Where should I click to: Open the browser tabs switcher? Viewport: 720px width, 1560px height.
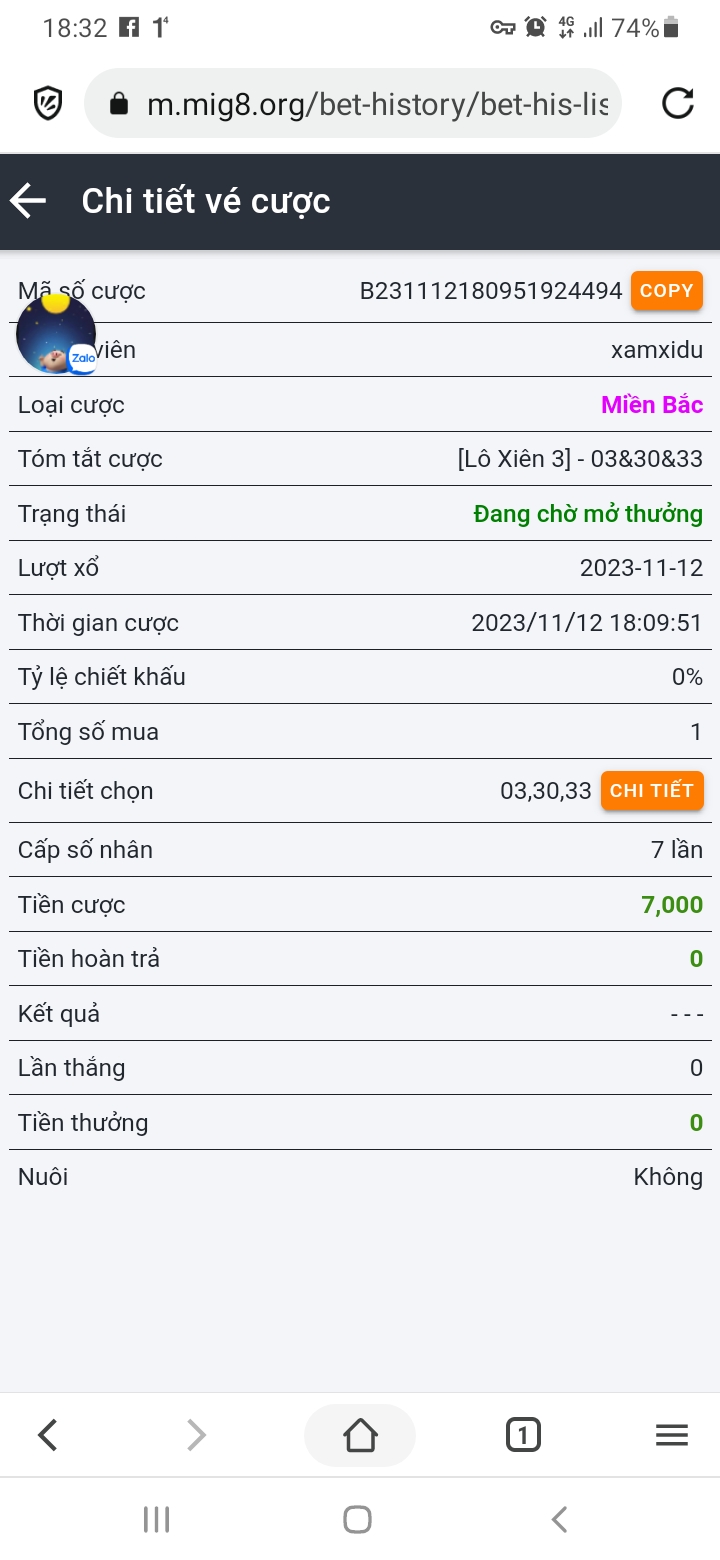[523, 1436]
